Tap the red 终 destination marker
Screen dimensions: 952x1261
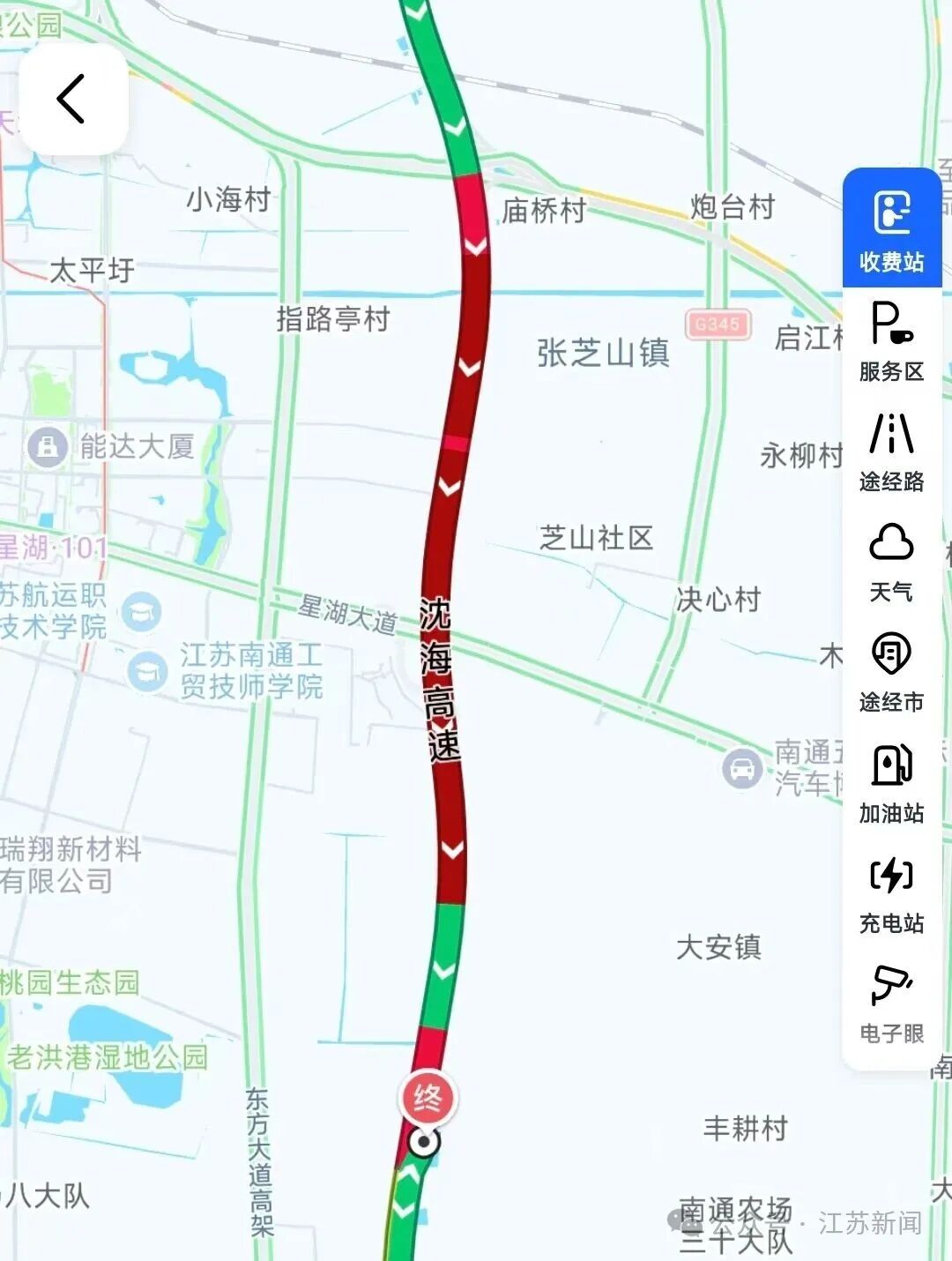[428, 1098]
